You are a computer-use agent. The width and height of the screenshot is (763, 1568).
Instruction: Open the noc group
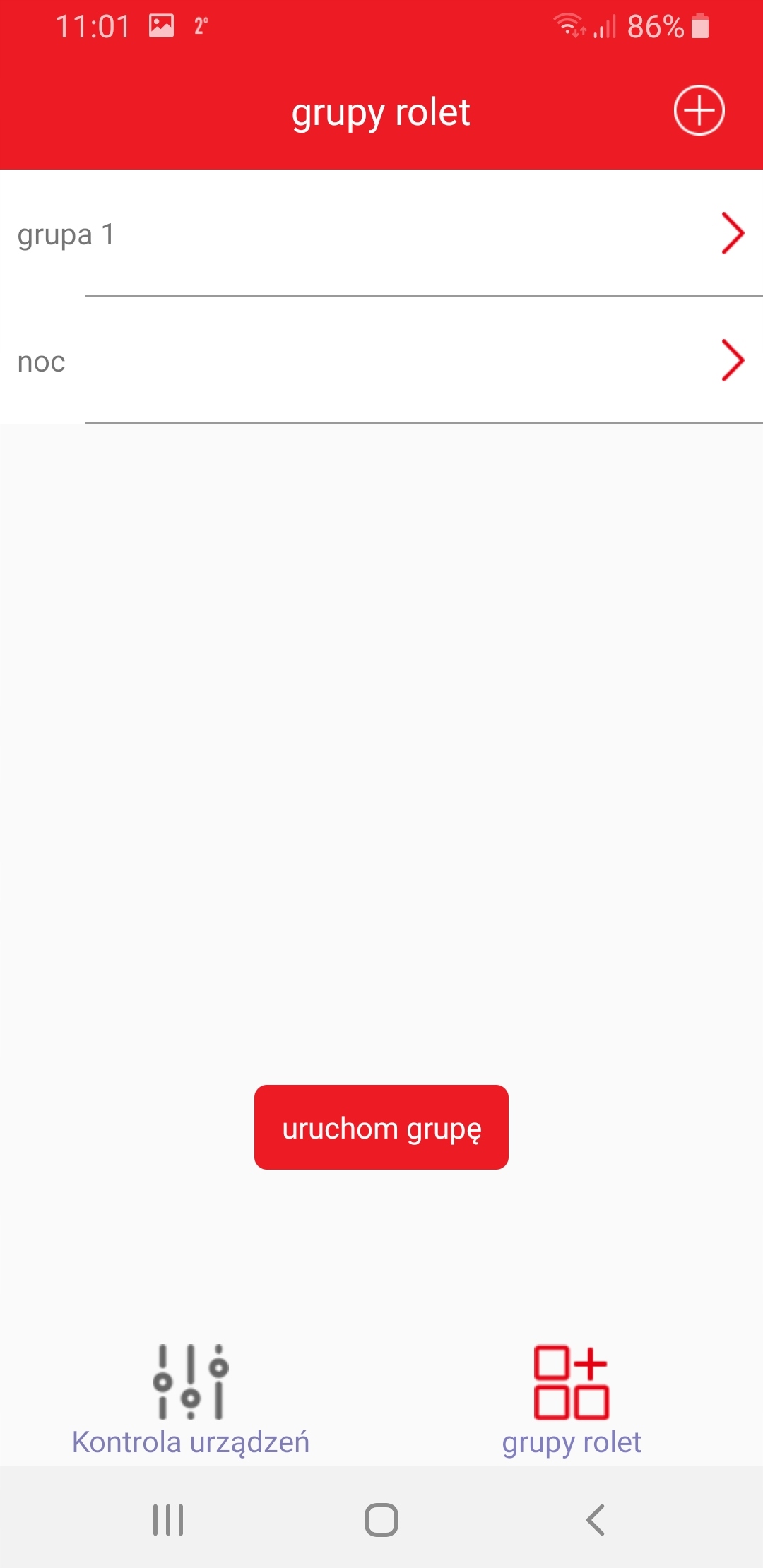click(x=381, y=361)
